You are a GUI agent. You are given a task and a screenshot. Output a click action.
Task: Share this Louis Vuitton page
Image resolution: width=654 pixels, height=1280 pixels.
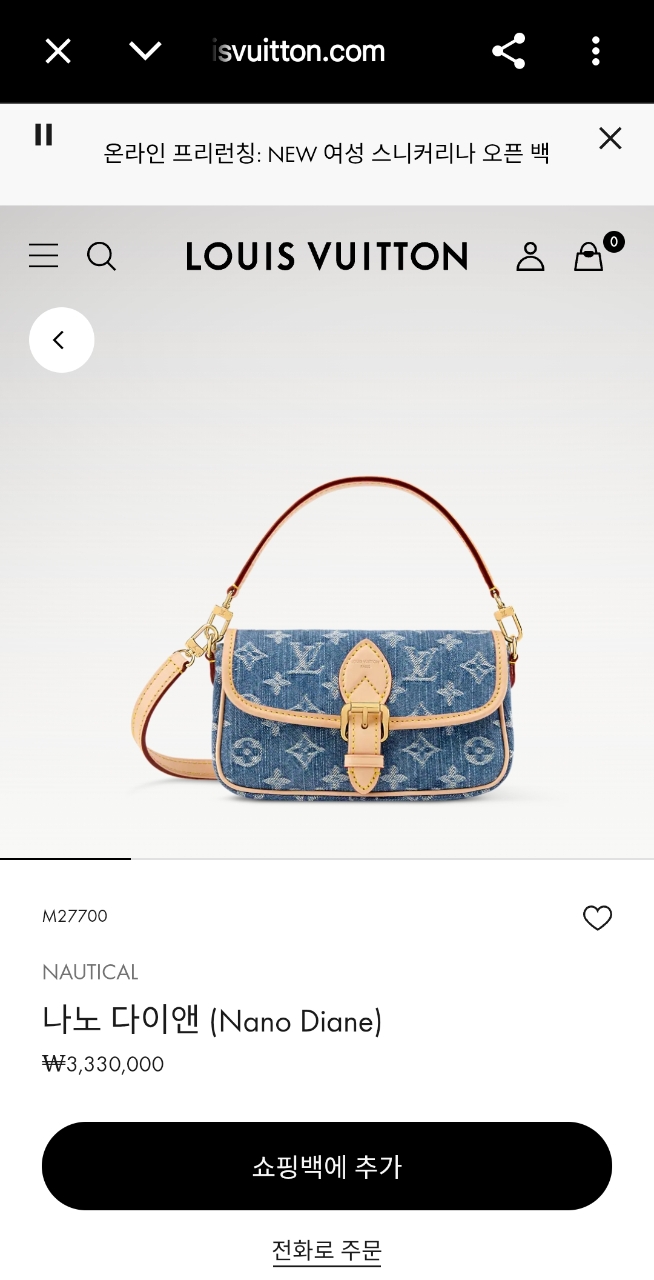pyautogui.click(x=509, y=51)
